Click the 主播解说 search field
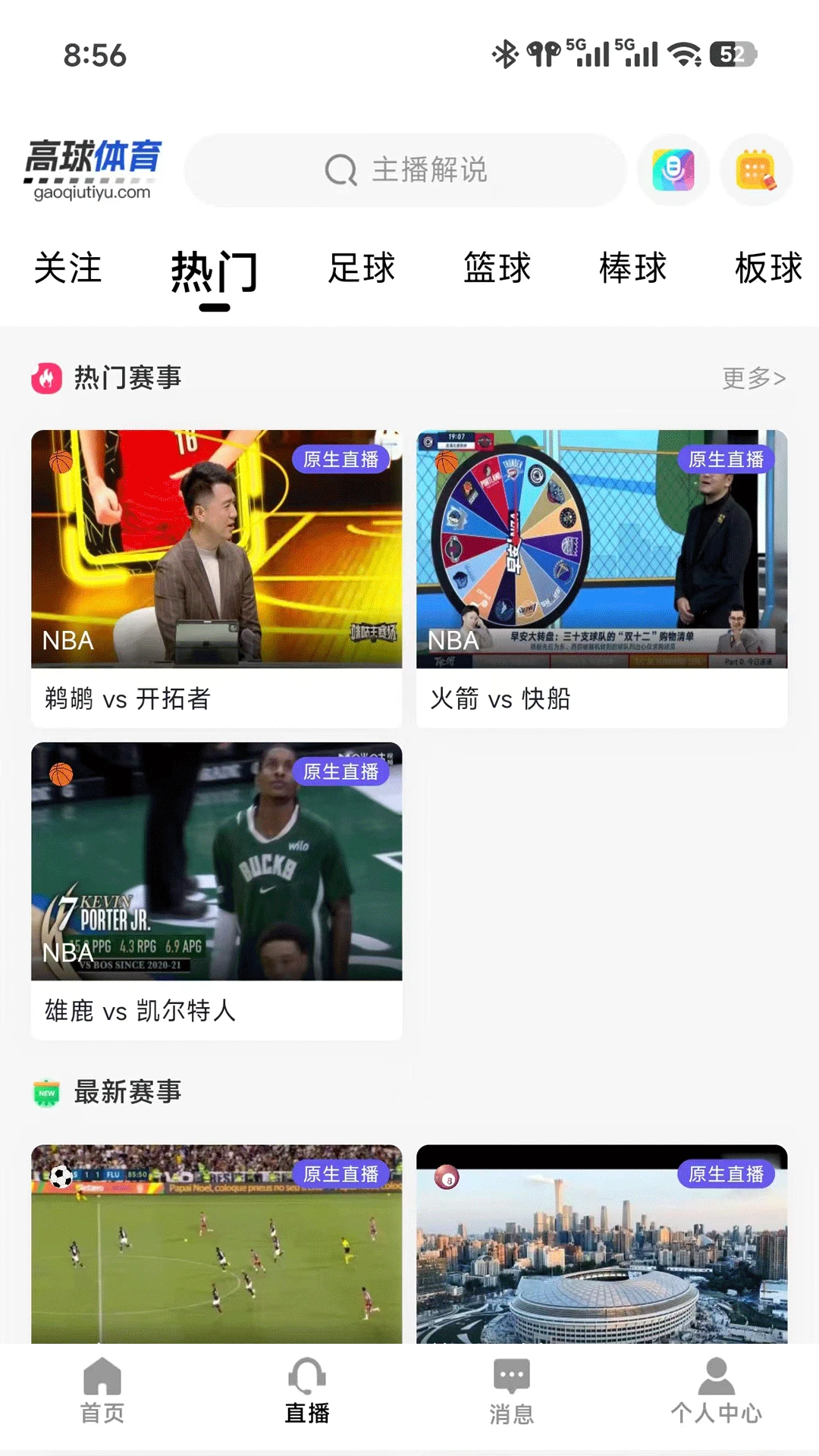 click(x=407, y=170)
